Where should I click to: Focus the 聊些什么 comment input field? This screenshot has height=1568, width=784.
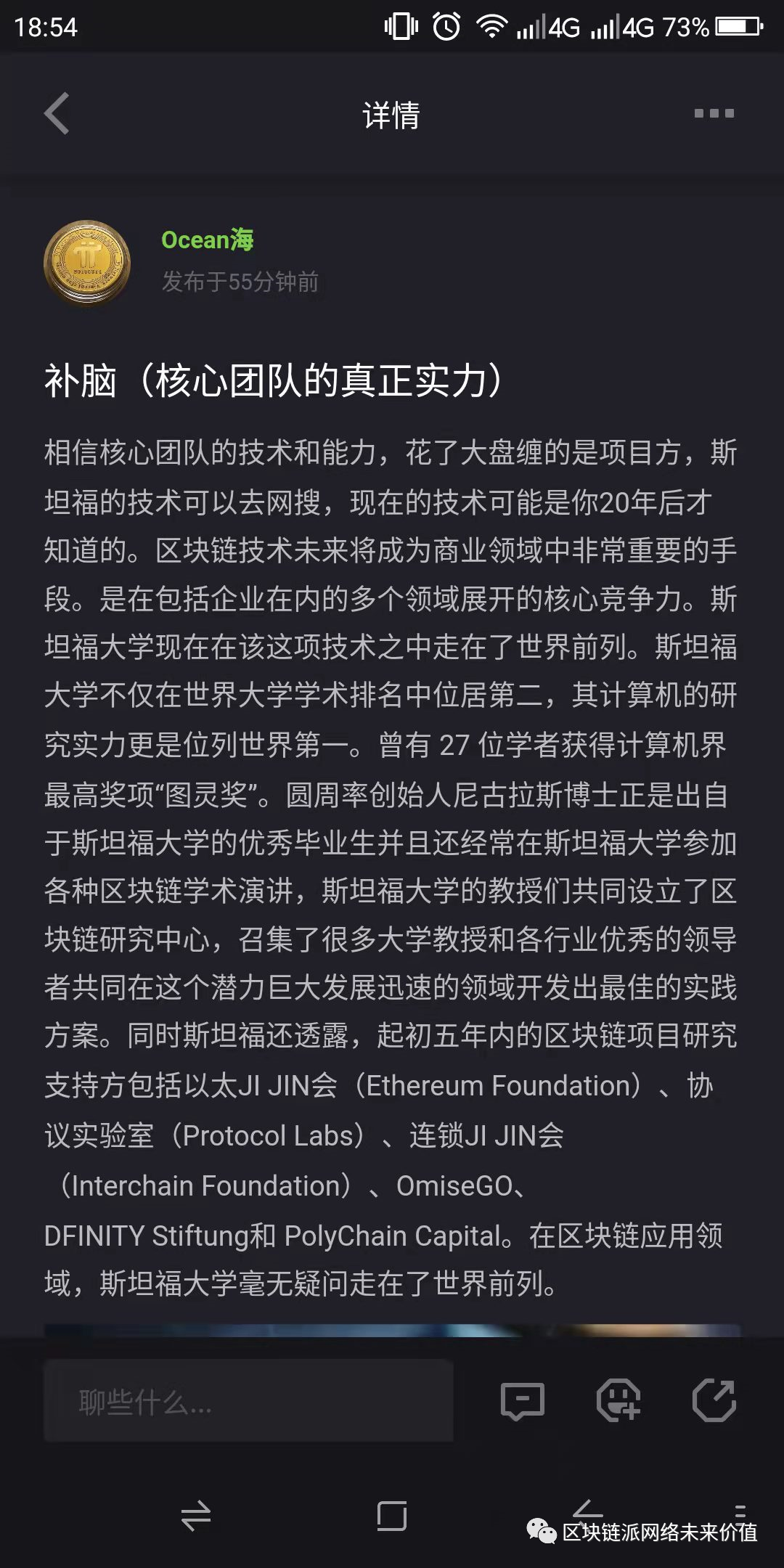click(248, 1401)
